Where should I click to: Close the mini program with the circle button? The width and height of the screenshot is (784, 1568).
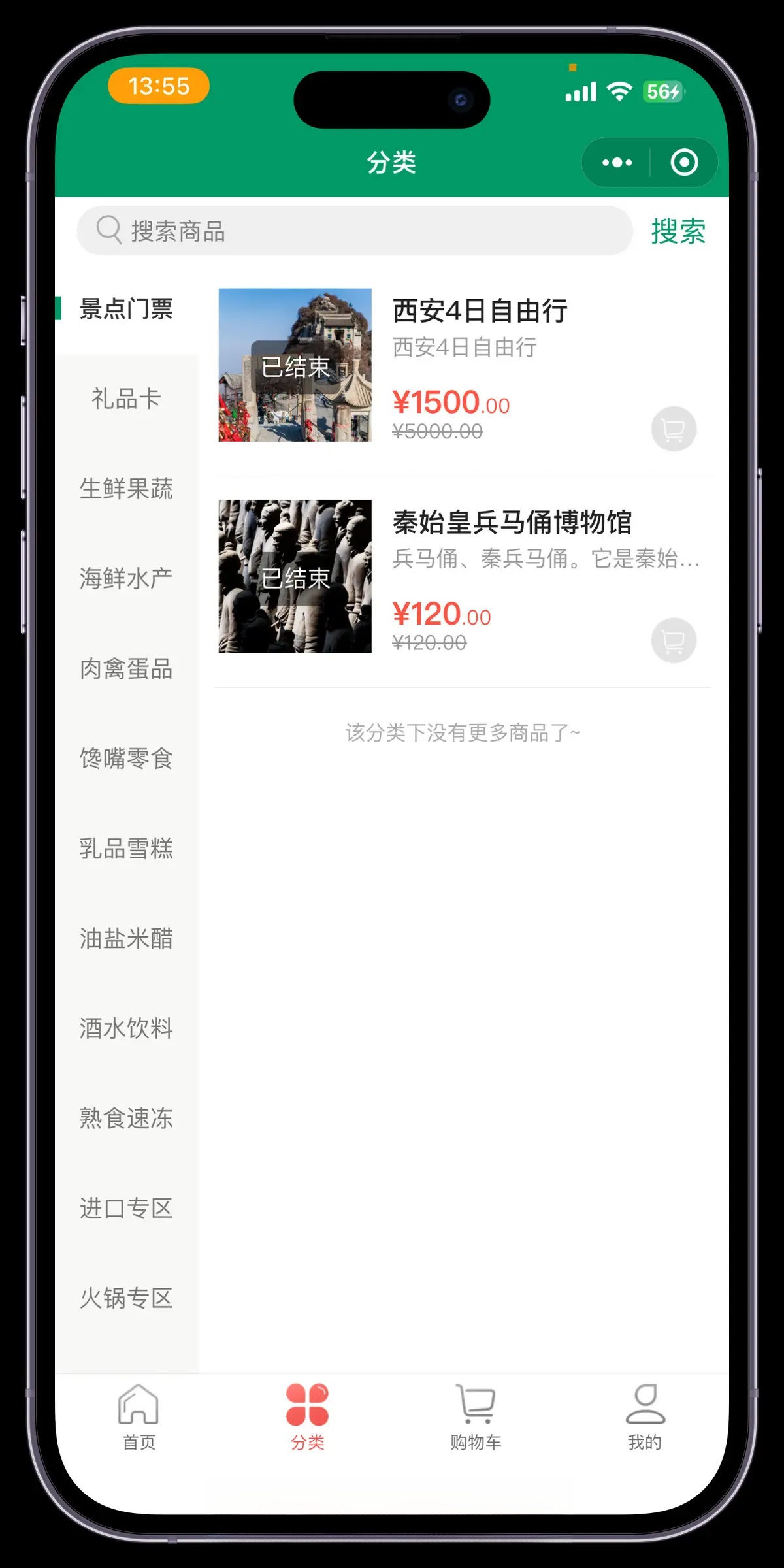pos(684,162)
